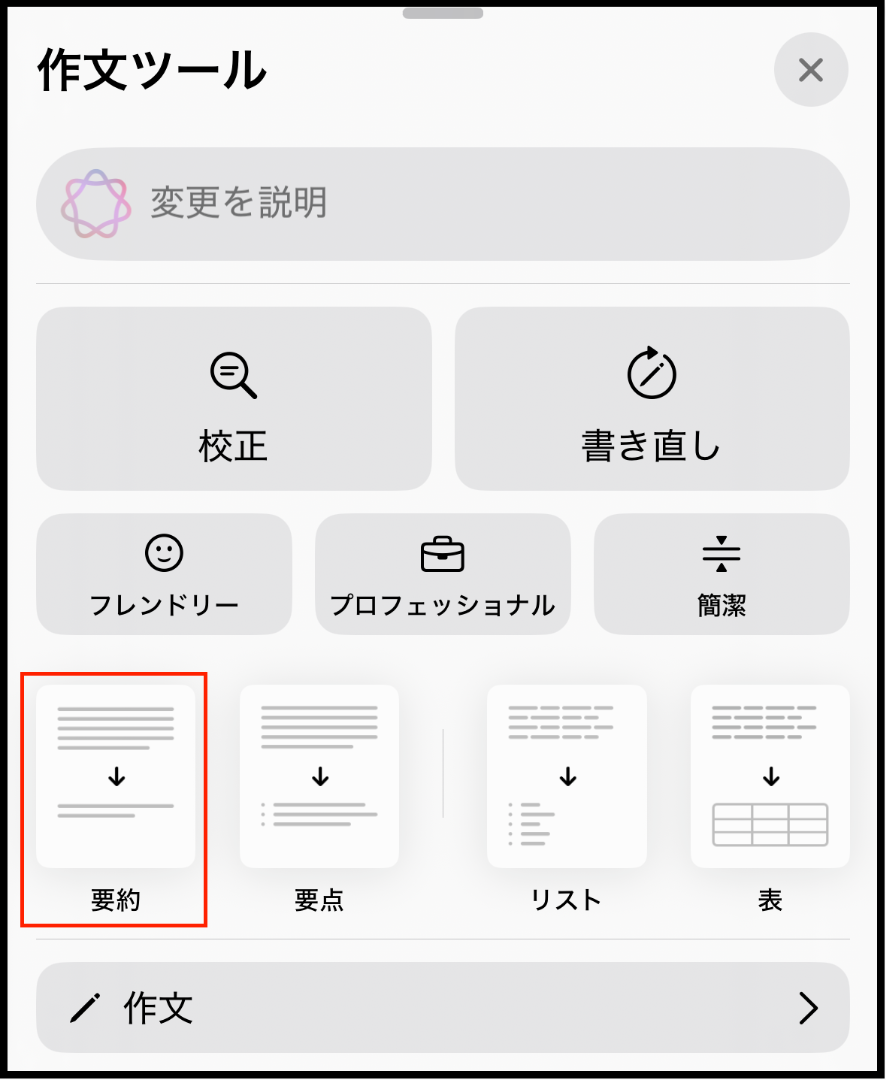Screen dimensions: 886x1080
Task: Select 校正 to proofread text
Action: coord(234,398)
